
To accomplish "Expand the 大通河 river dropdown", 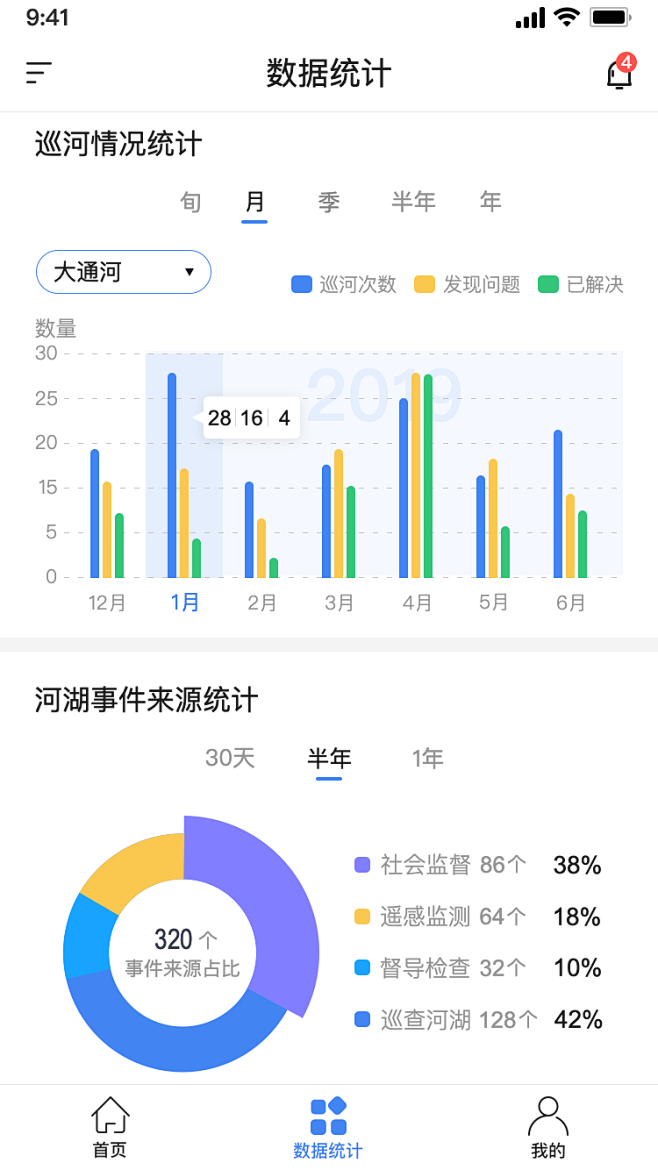I will point(124,272).
